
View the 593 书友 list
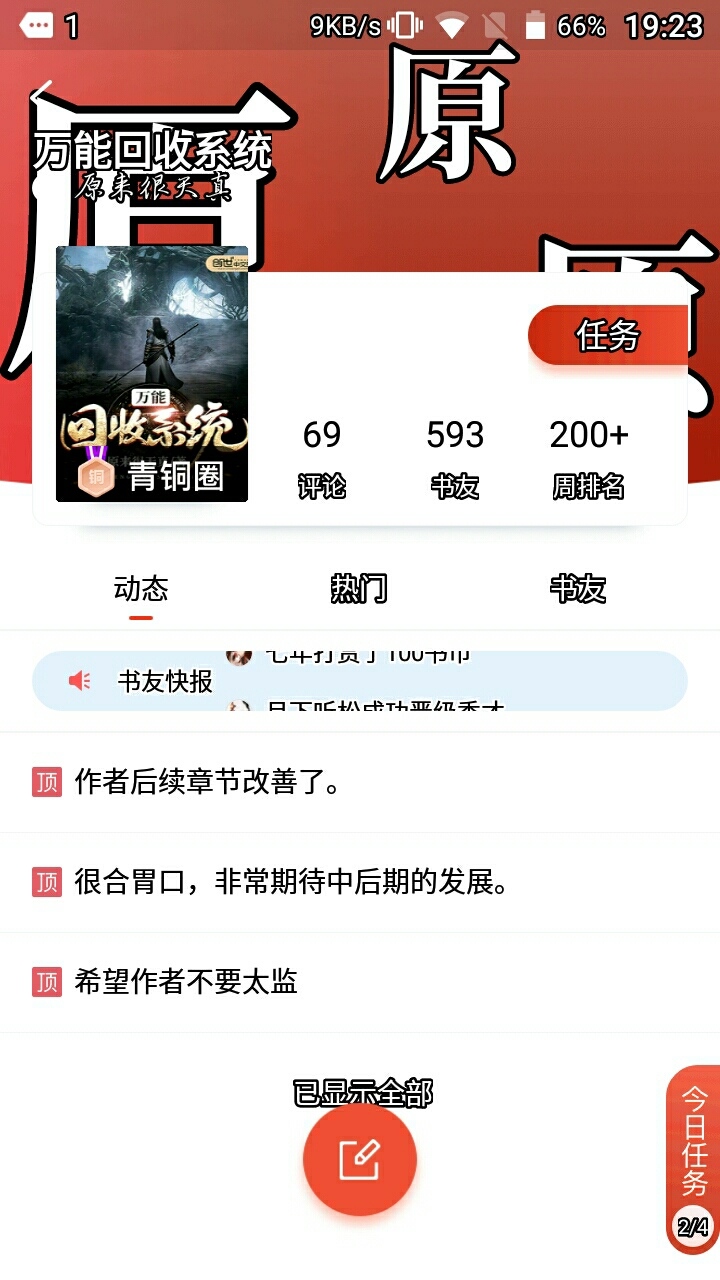[455, 457]
